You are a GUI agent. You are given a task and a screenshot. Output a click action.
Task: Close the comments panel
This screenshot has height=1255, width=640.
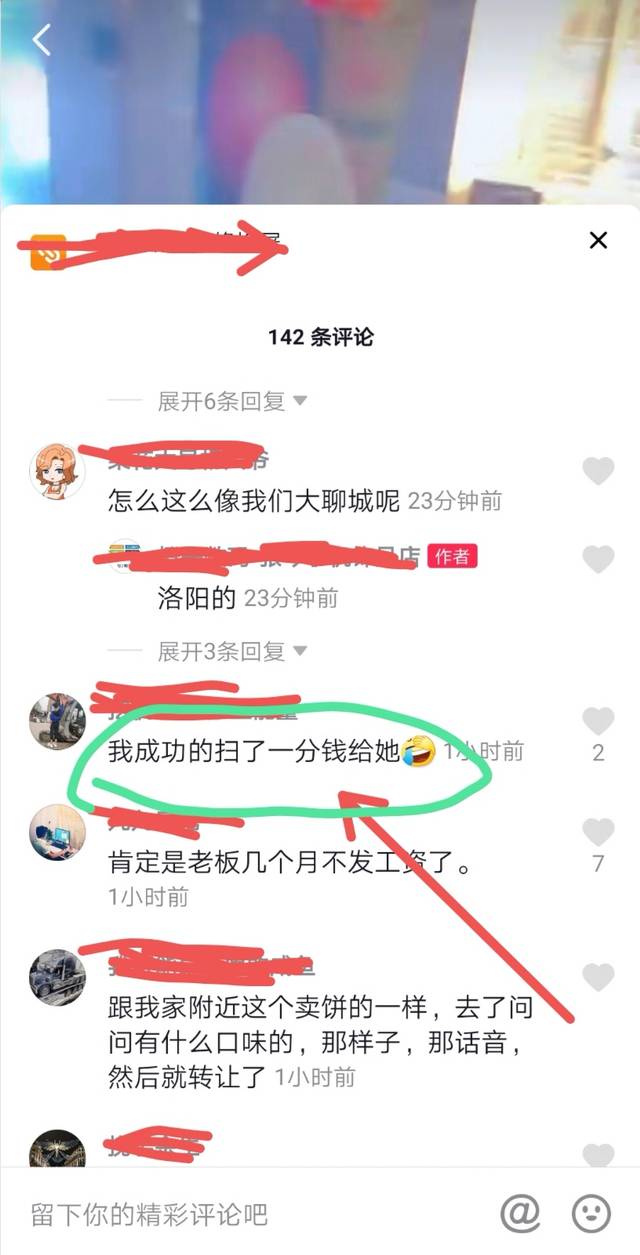pyautogui.click(x=598, y=240)
